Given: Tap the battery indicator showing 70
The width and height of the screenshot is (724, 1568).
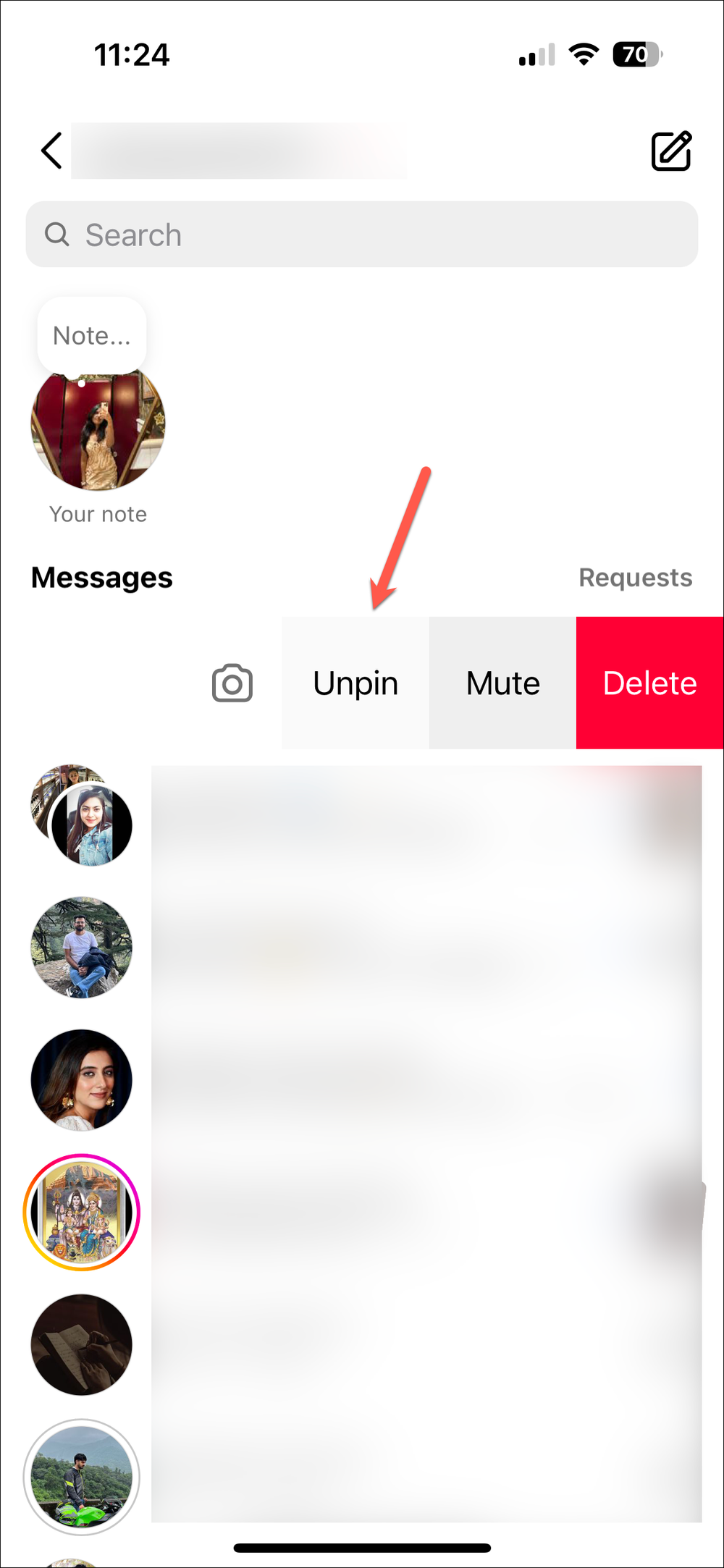Looking at the screenshot, I should (637, 54).
